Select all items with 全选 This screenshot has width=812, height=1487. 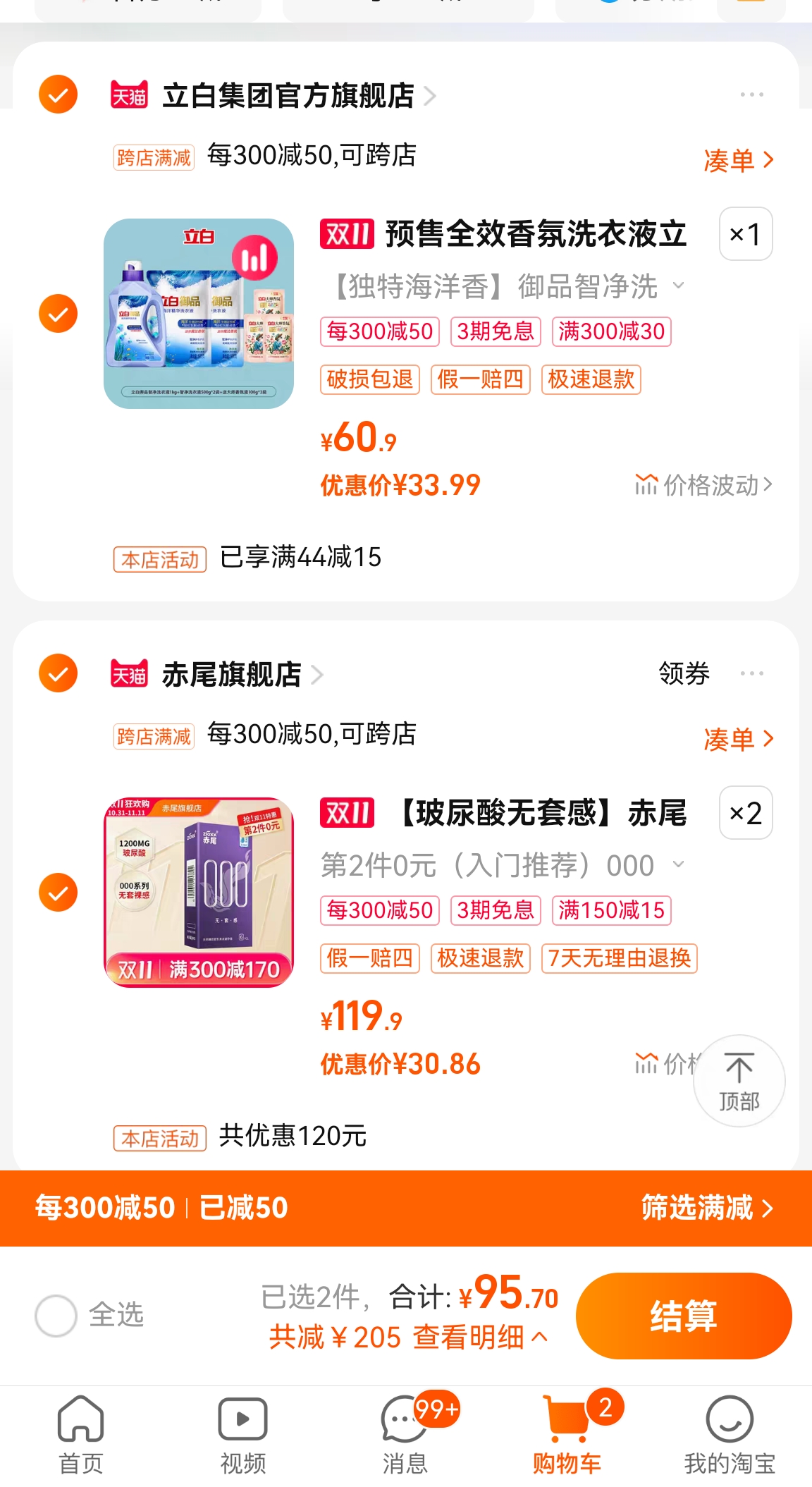(x=56, y=1316)
